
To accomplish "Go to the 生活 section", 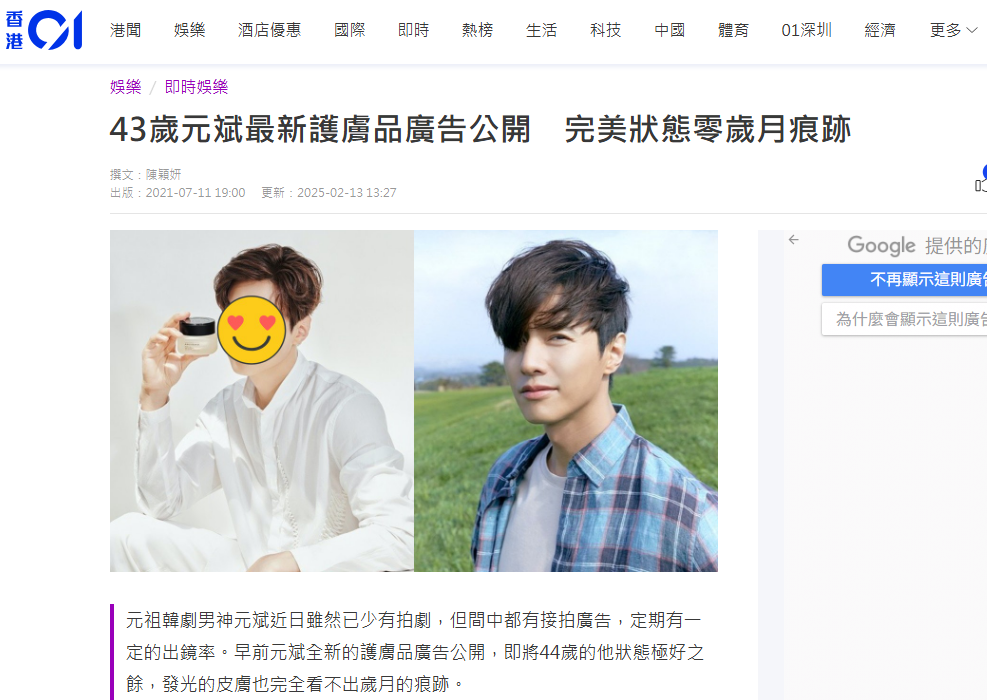I will pos(541,30).
